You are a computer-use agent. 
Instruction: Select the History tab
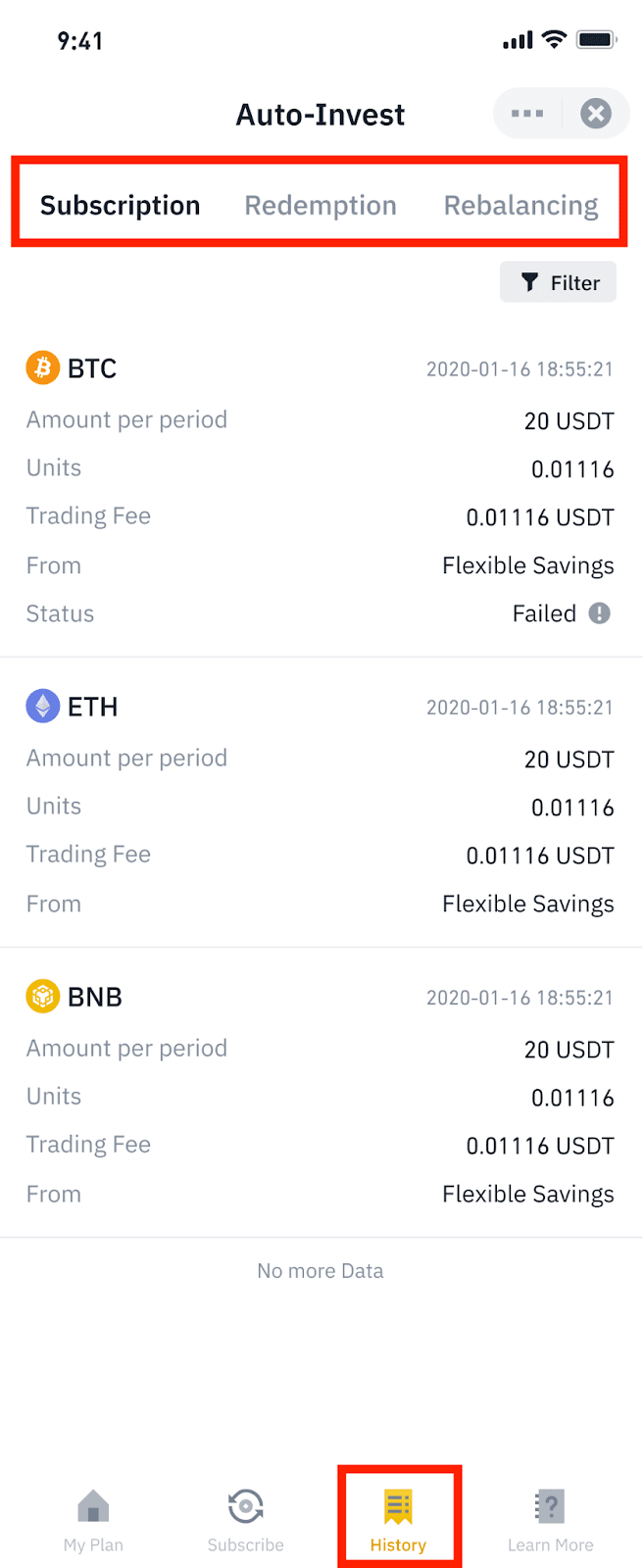(x=398, y=1520)
